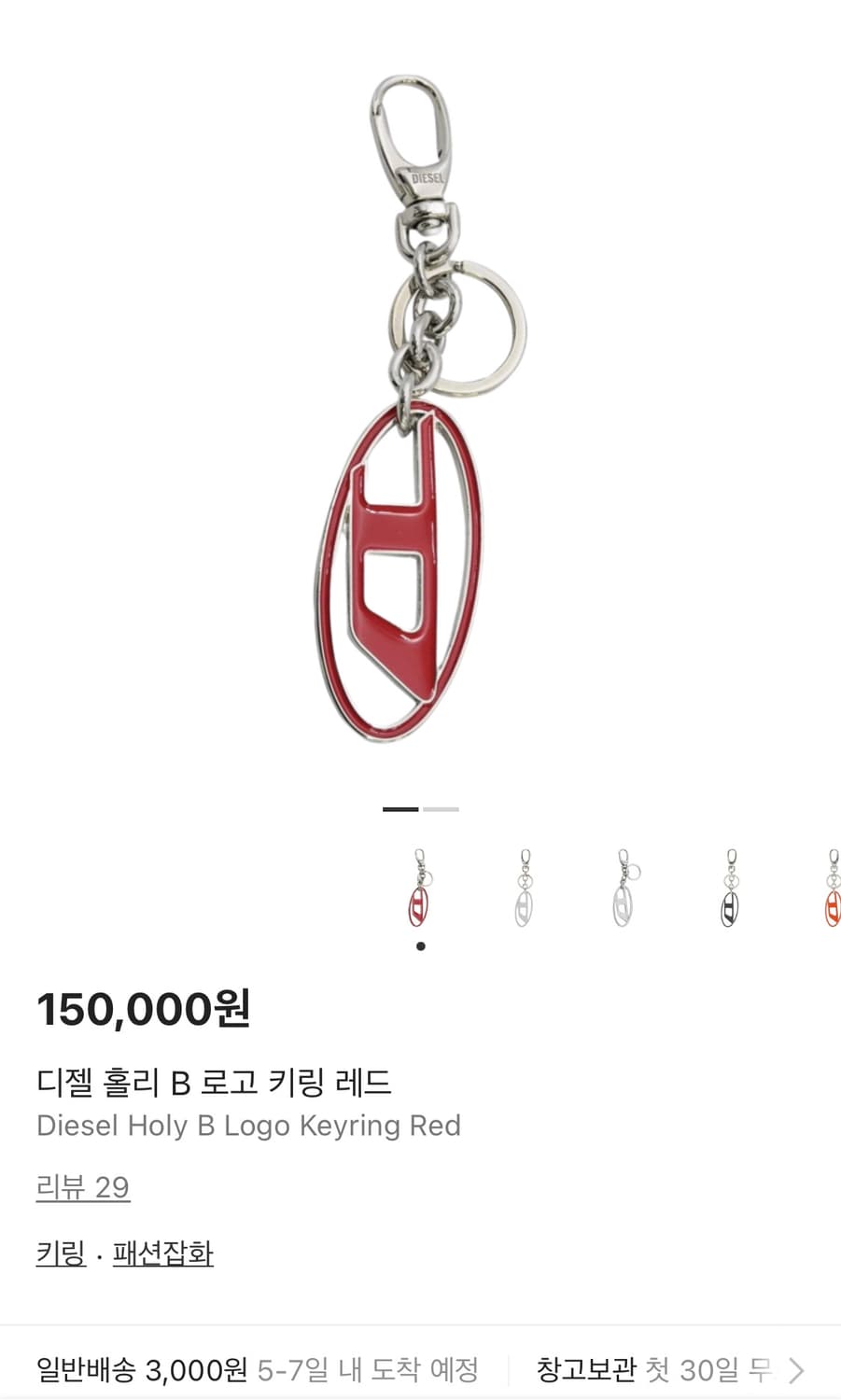Open the 창고보관 details chevron
This screenshot has height=1400, width=841.
coord(798,1368)
